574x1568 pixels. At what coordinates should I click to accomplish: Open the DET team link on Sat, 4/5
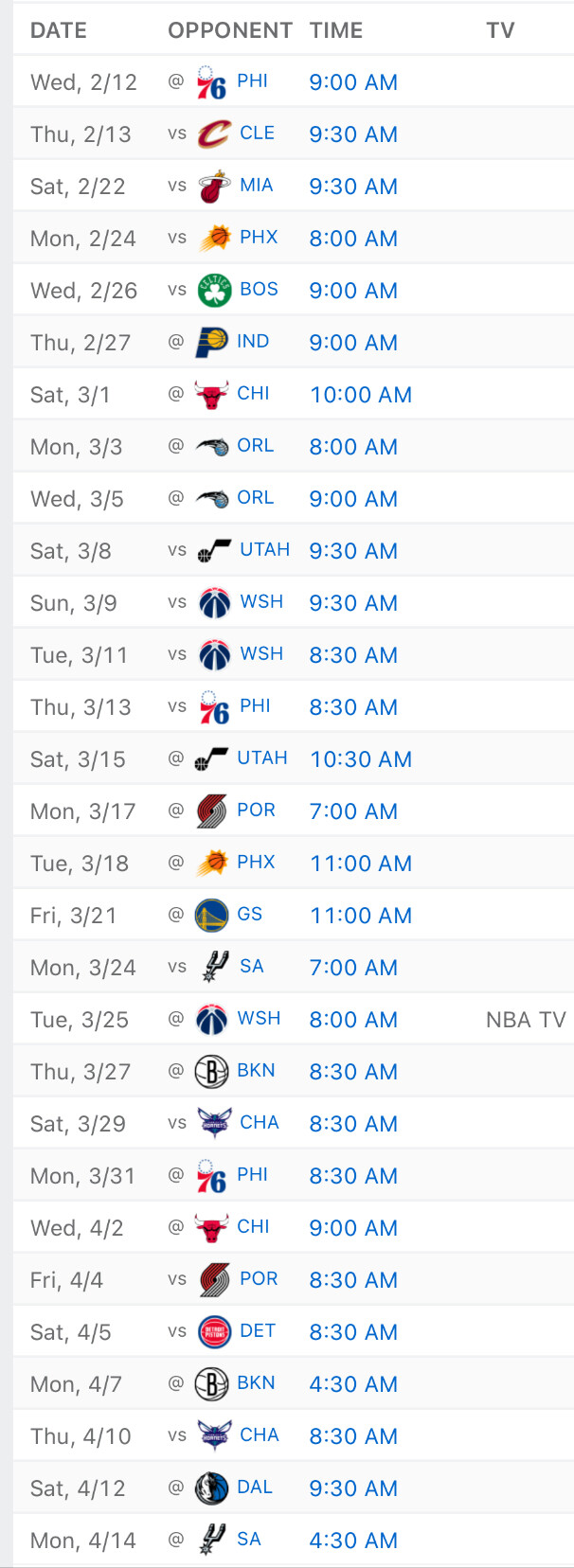tap(258, 1331)
